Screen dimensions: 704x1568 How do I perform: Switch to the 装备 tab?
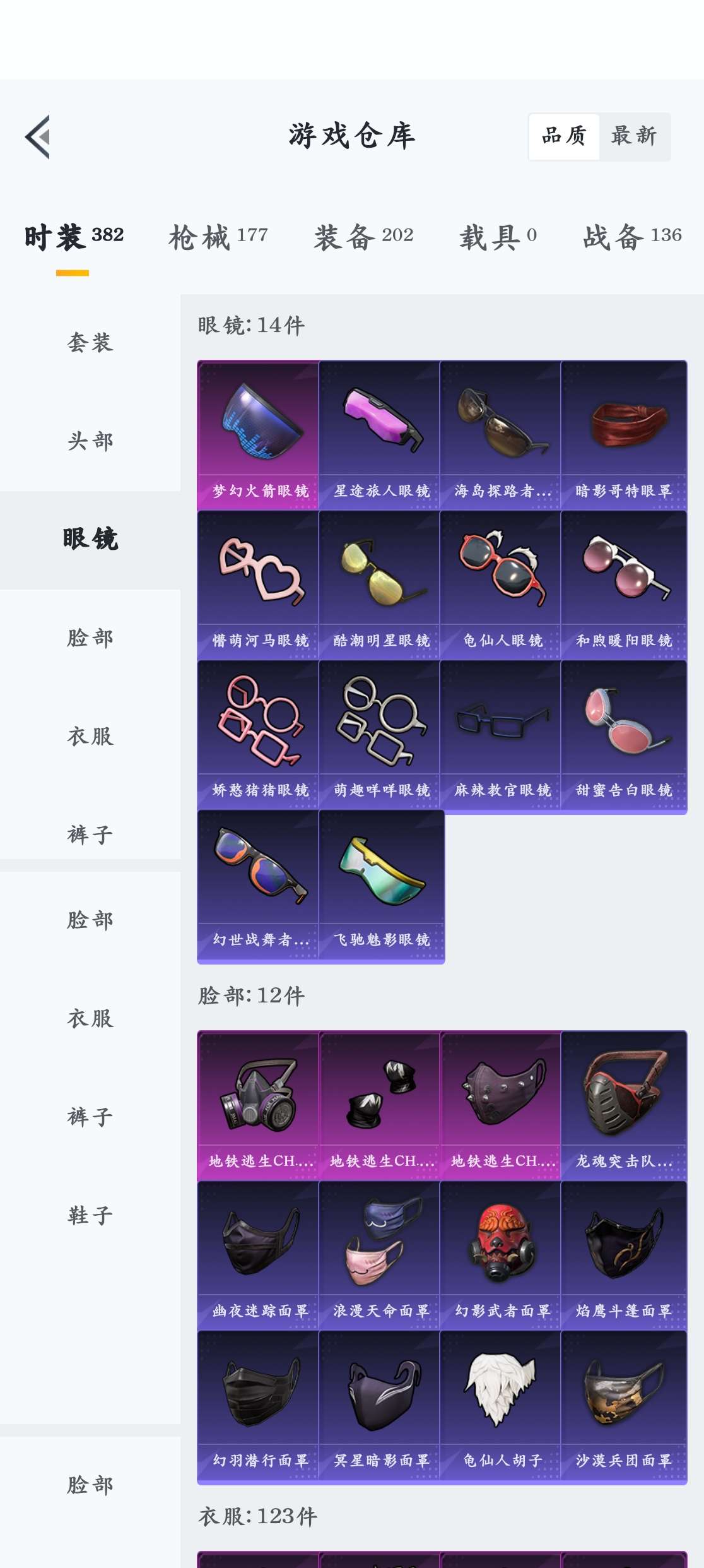[364, 237]
